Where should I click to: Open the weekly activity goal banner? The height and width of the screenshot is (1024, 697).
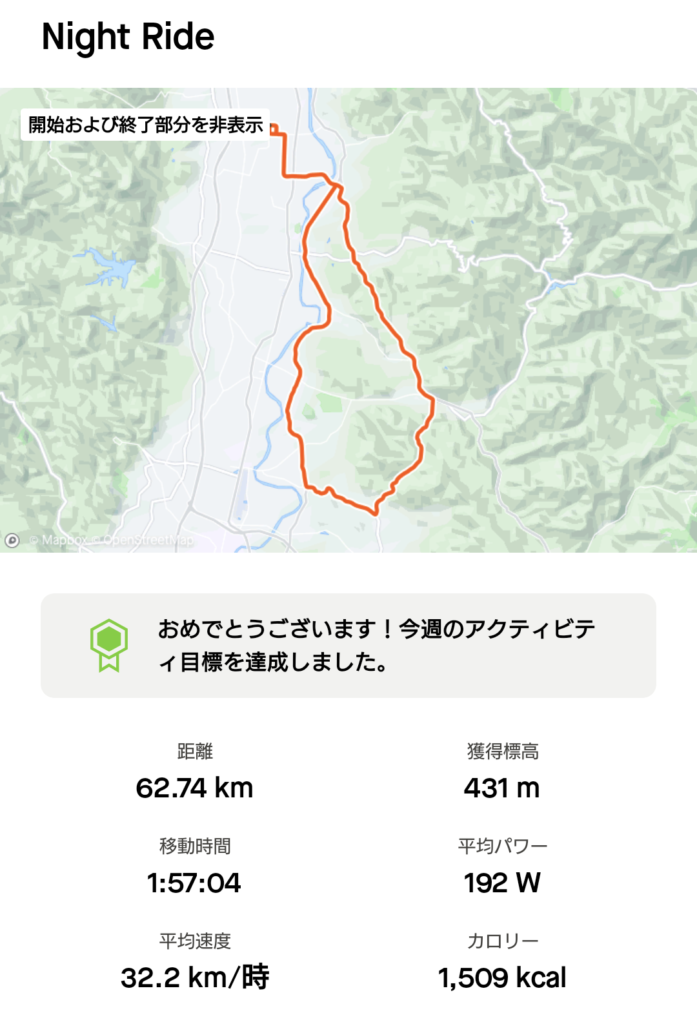[x=348, y=645]
